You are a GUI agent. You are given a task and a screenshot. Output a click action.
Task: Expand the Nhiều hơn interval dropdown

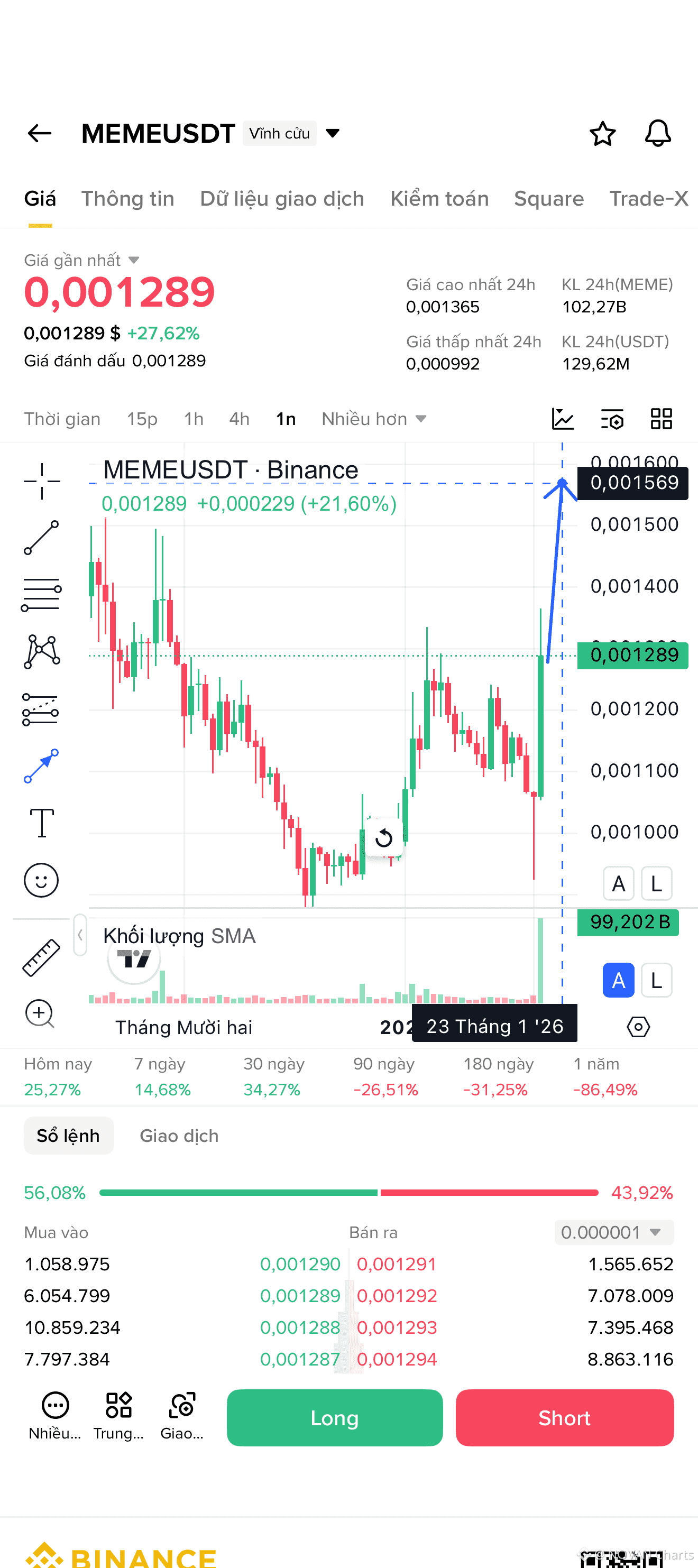[374, 419]
